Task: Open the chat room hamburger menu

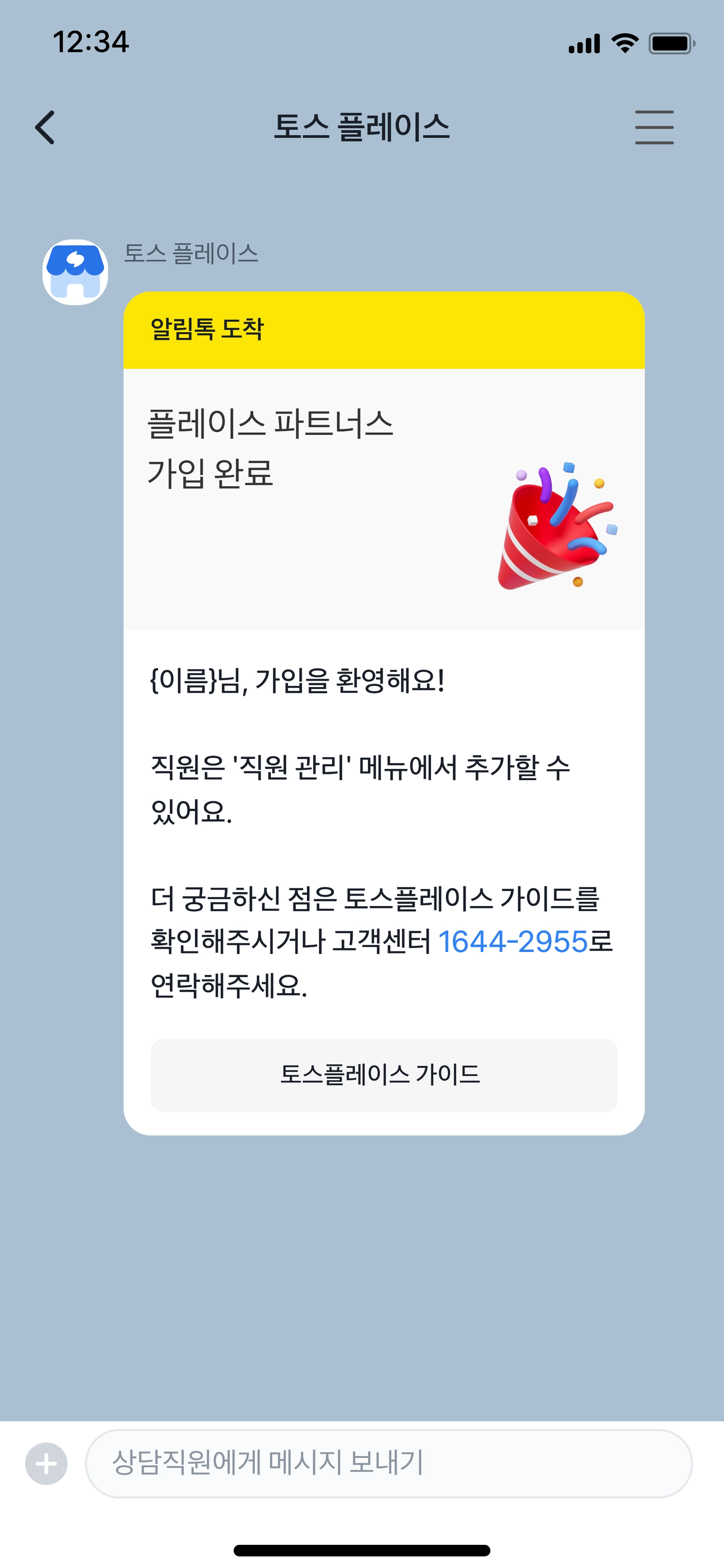Action: point(654,127)
